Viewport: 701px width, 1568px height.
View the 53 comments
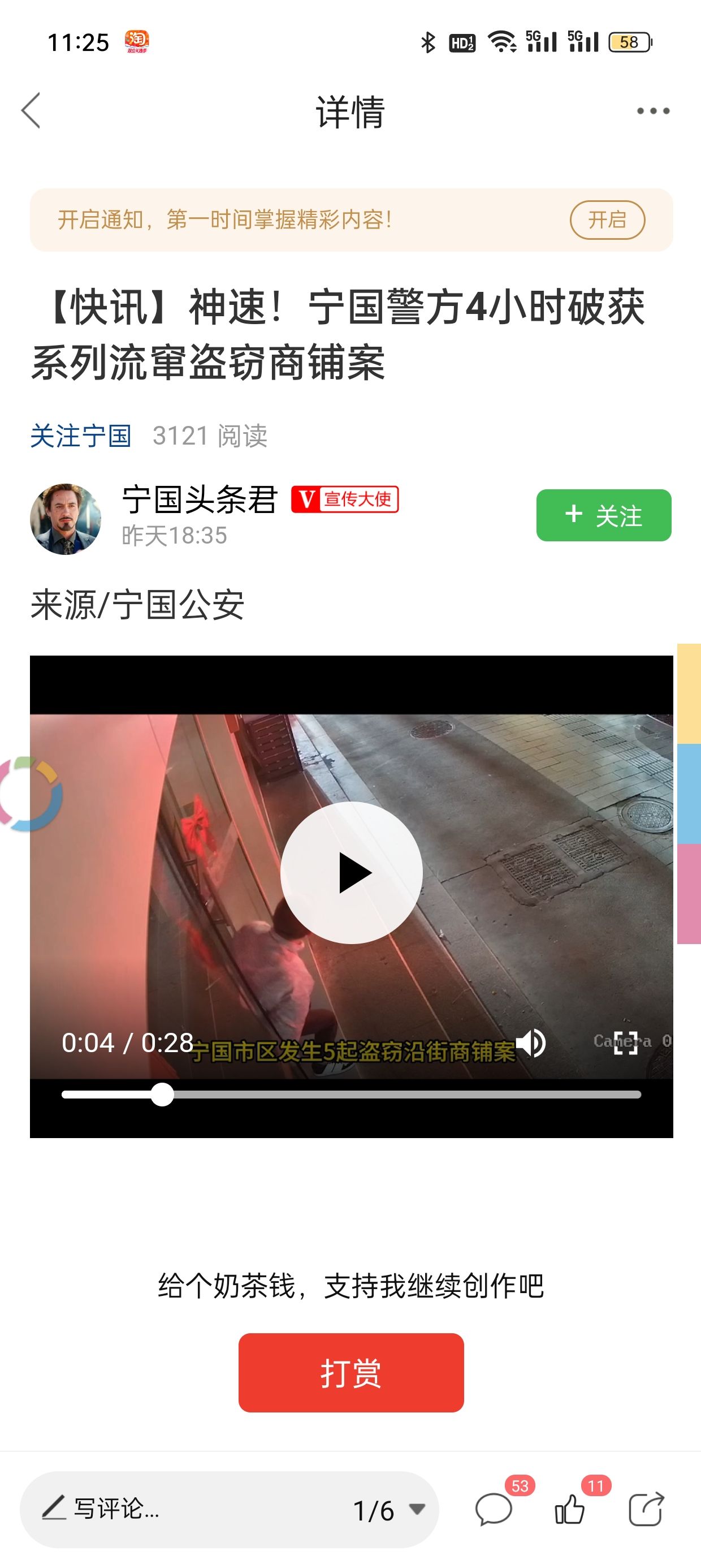pos(494,1509)
